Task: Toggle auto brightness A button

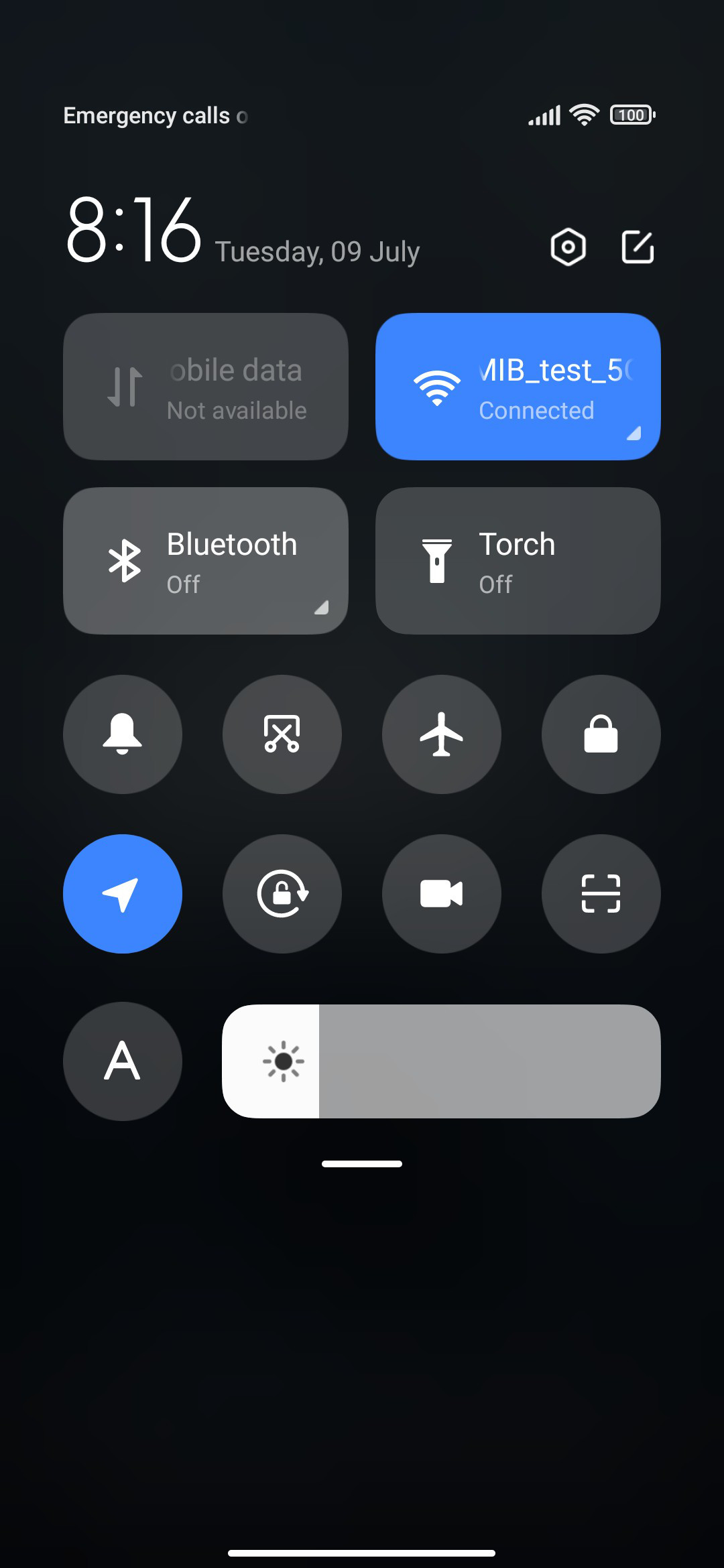Action: [123, 1061]
